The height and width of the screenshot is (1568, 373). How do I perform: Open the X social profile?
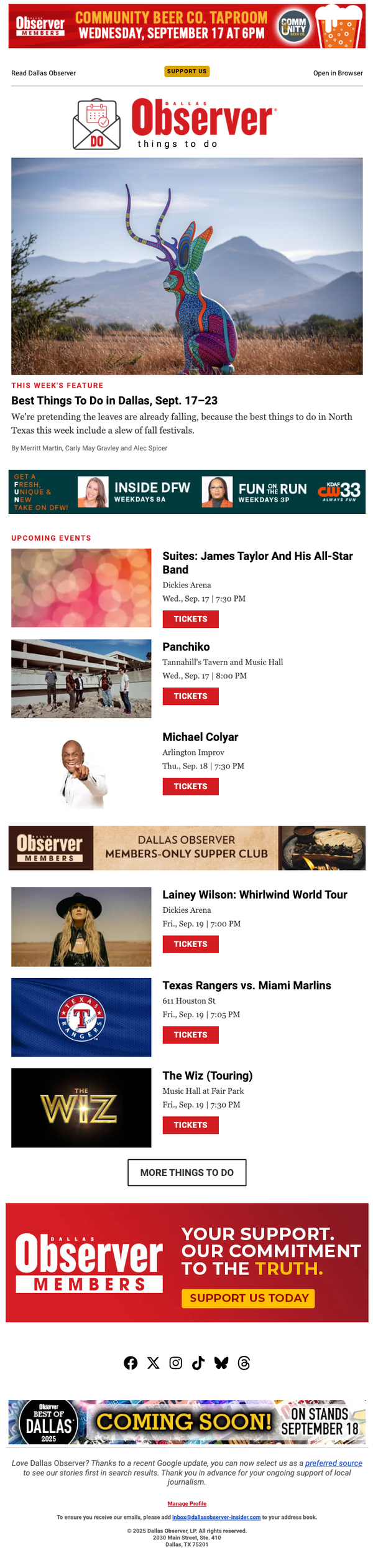[153, 1363]
